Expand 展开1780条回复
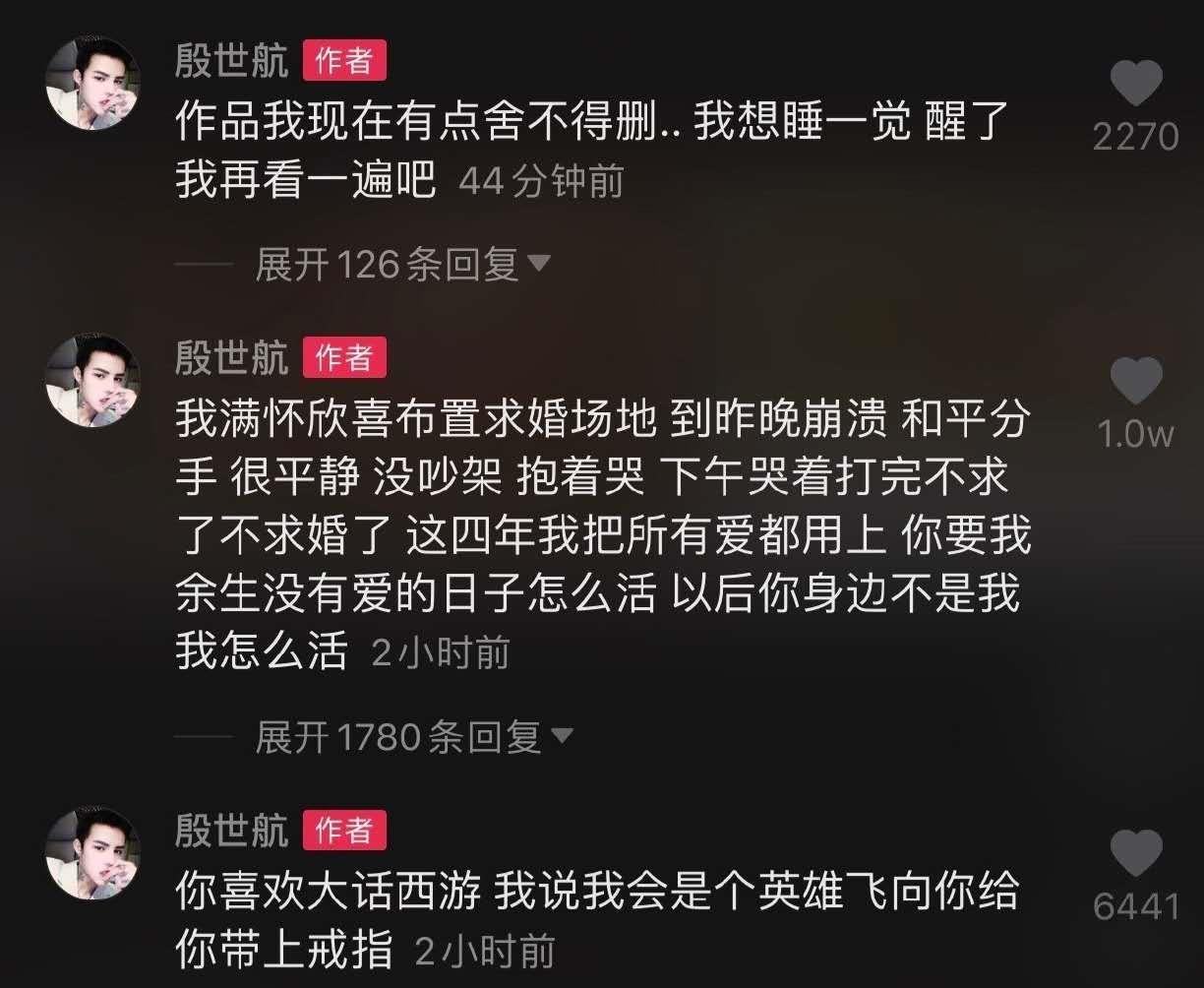 coord(413,736)
